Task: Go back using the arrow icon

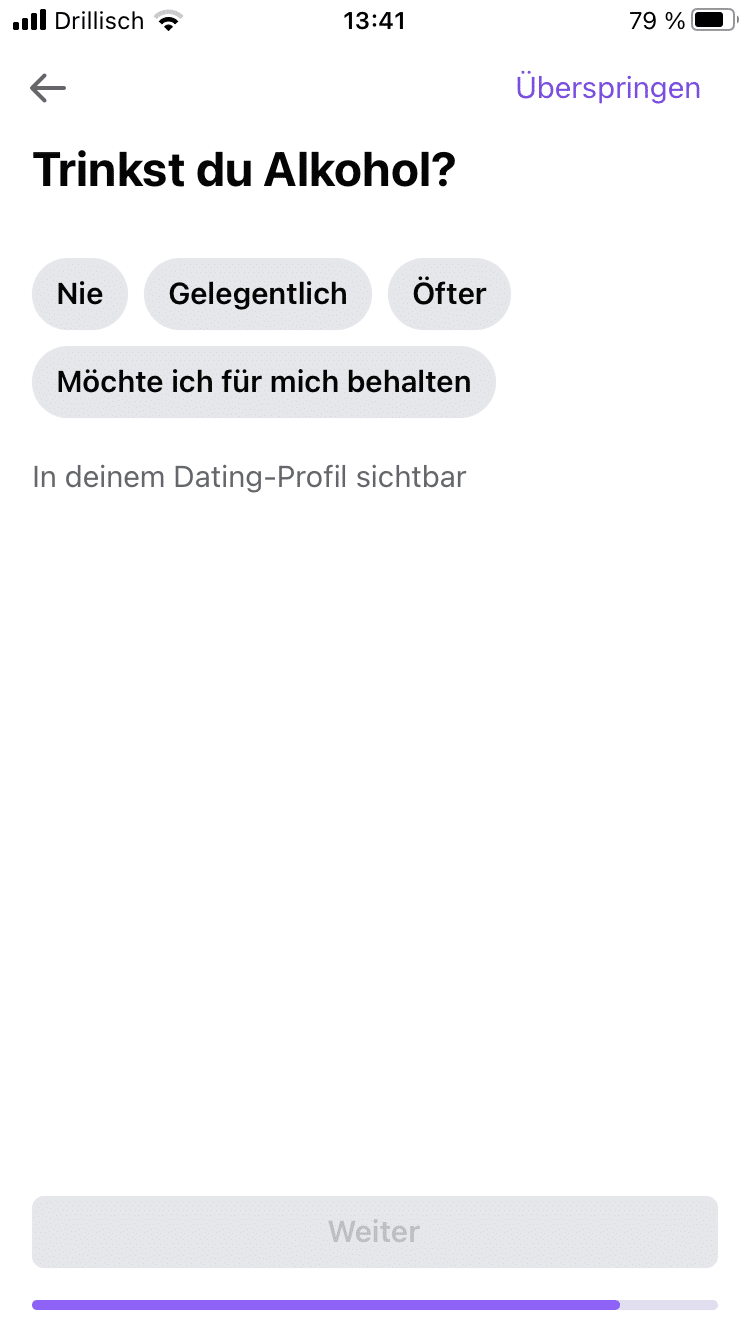Action: pyautogui.click(x=48, y=88)
